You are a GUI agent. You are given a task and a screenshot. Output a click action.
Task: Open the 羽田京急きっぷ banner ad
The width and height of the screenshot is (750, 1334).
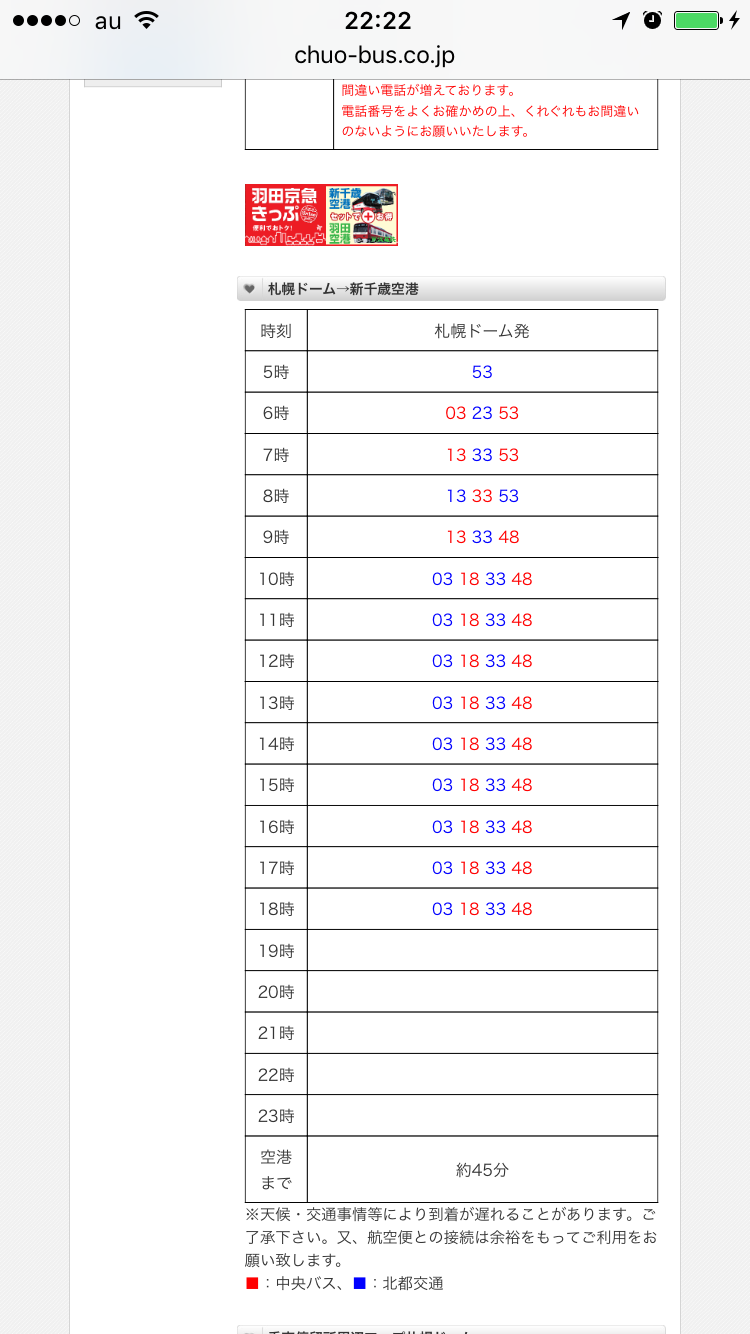(x=321, y=214)
